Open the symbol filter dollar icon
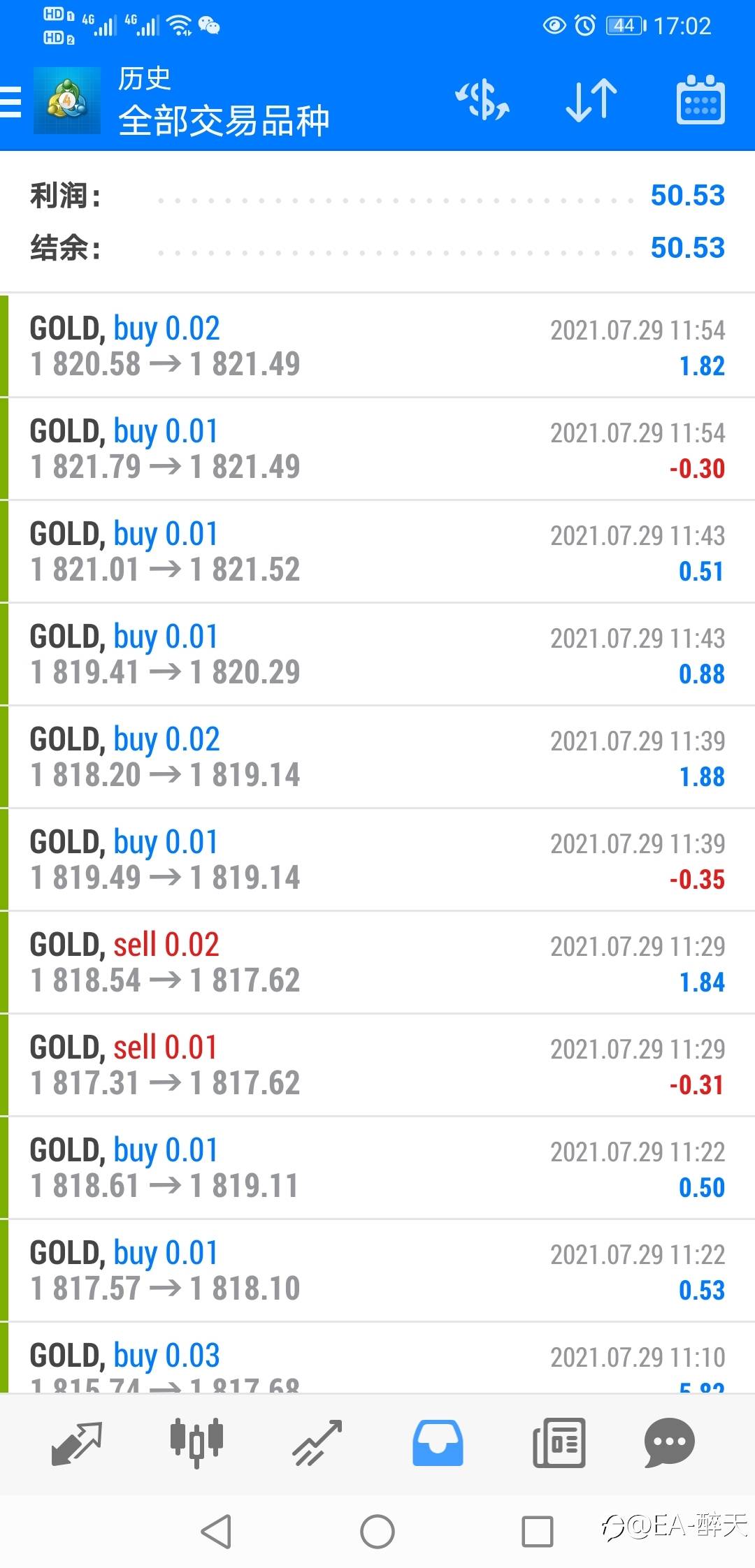 (x=482, y=100)
